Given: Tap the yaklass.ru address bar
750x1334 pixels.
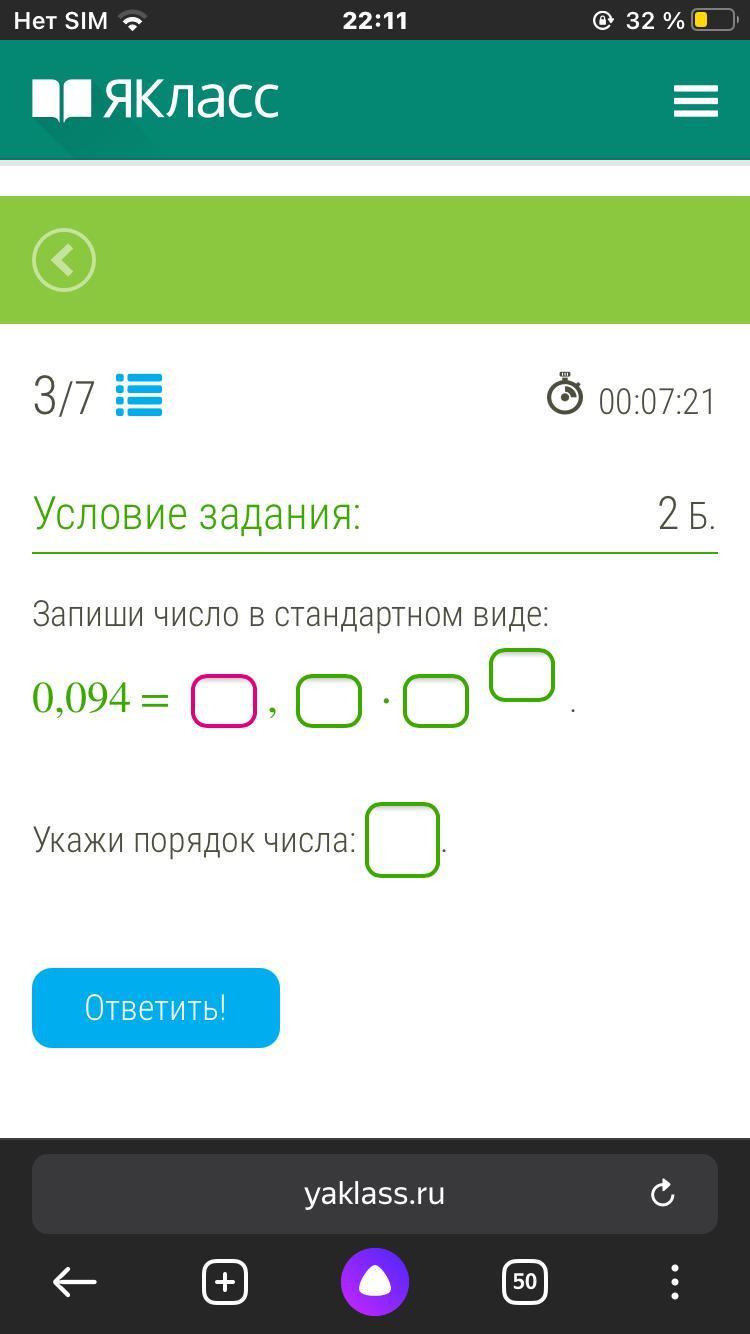Looking at the screenshot, I should click(x=375, y=1194).
